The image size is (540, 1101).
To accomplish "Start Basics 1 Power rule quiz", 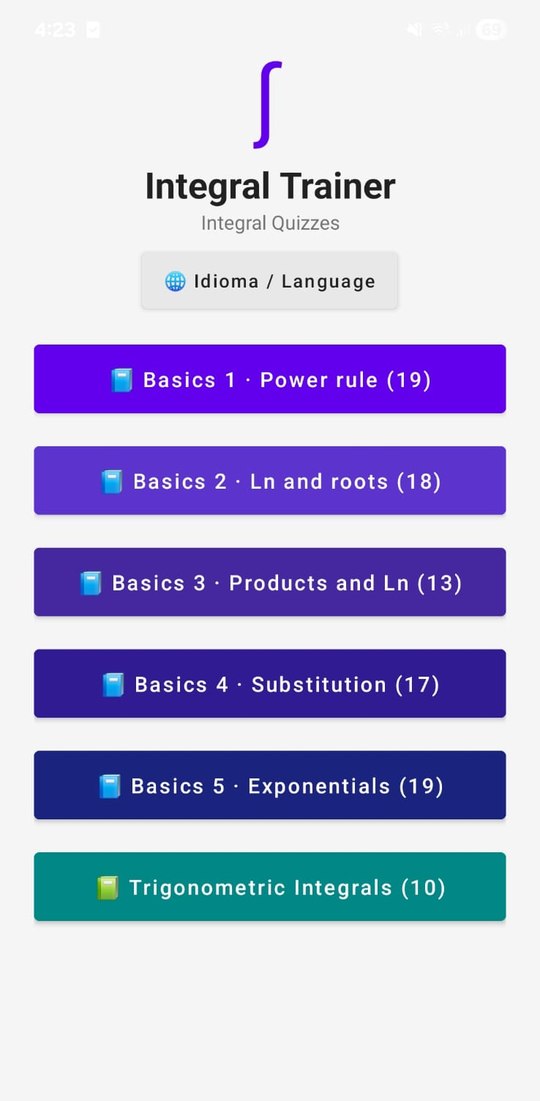I will pos(270,379).
